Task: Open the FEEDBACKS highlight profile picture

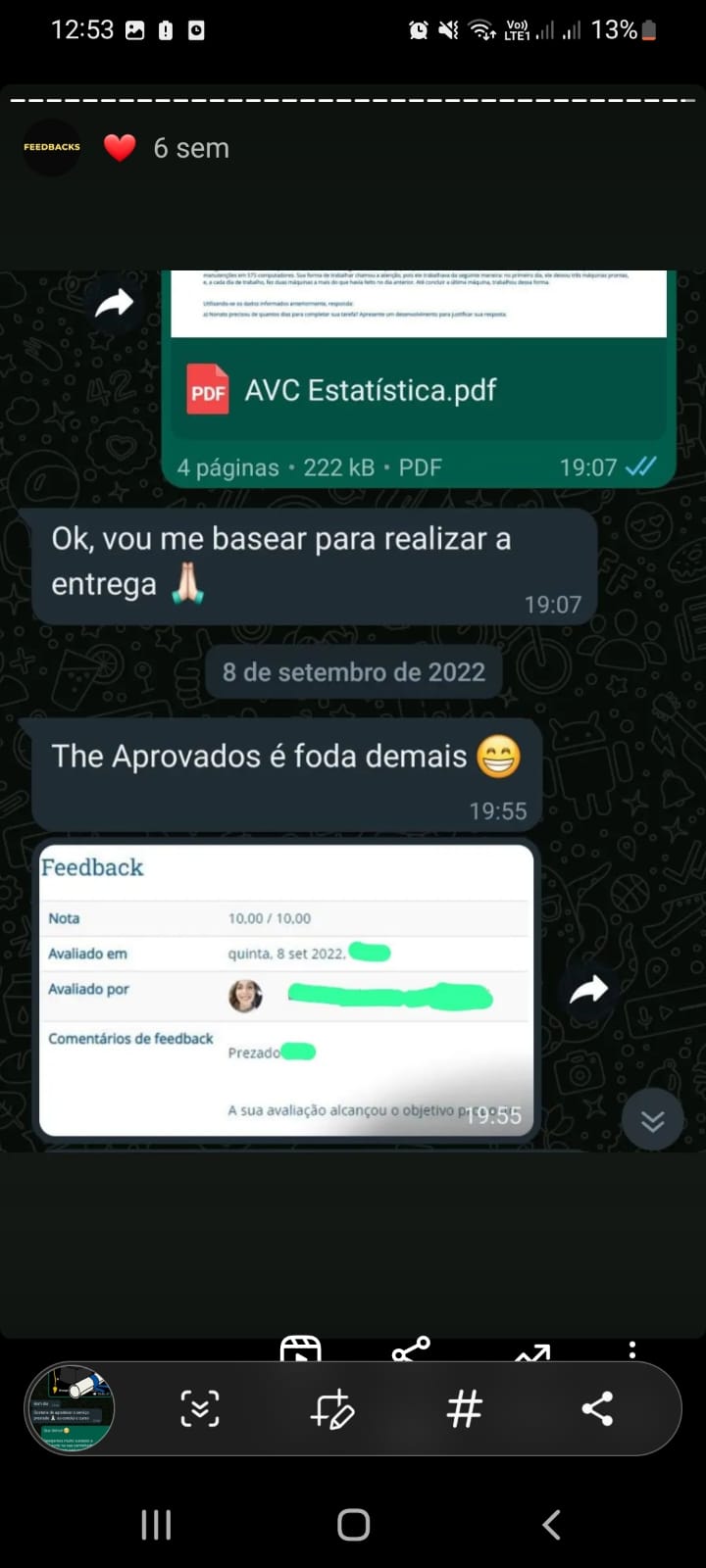Action: (x=52, y=148)
